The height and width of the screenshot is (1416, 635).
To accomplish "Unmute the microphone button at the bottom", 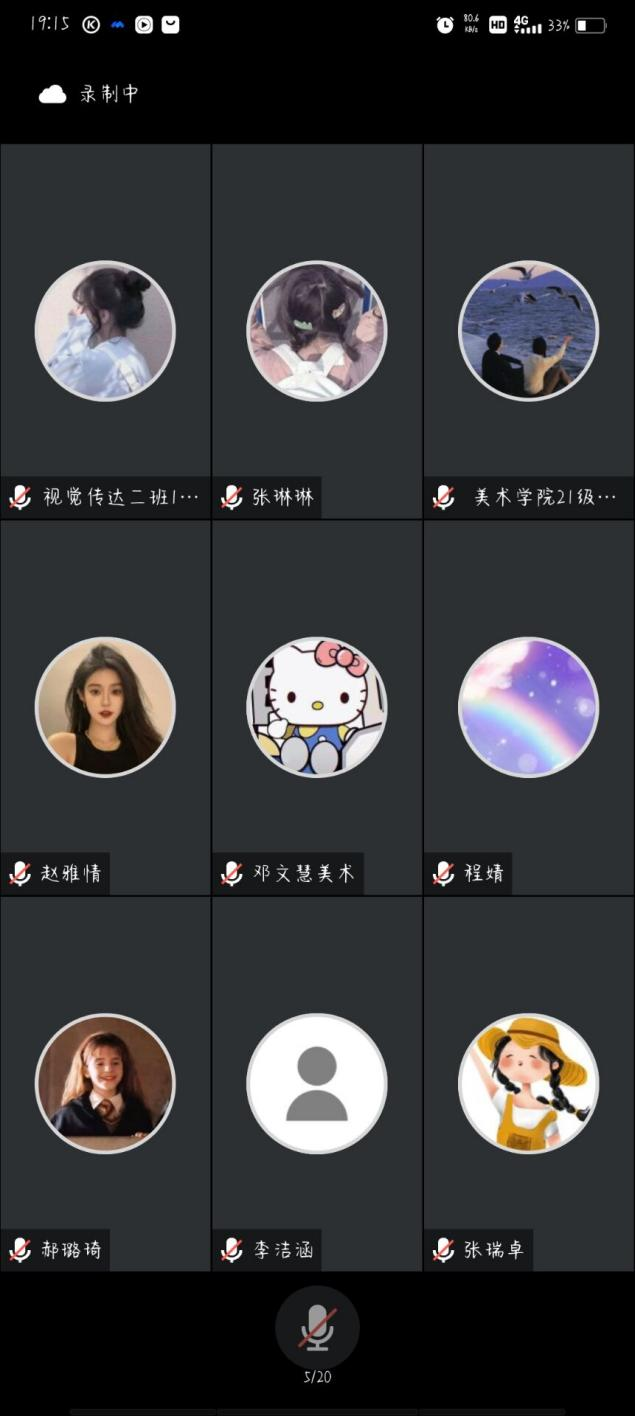I will tap(317, 1328).
